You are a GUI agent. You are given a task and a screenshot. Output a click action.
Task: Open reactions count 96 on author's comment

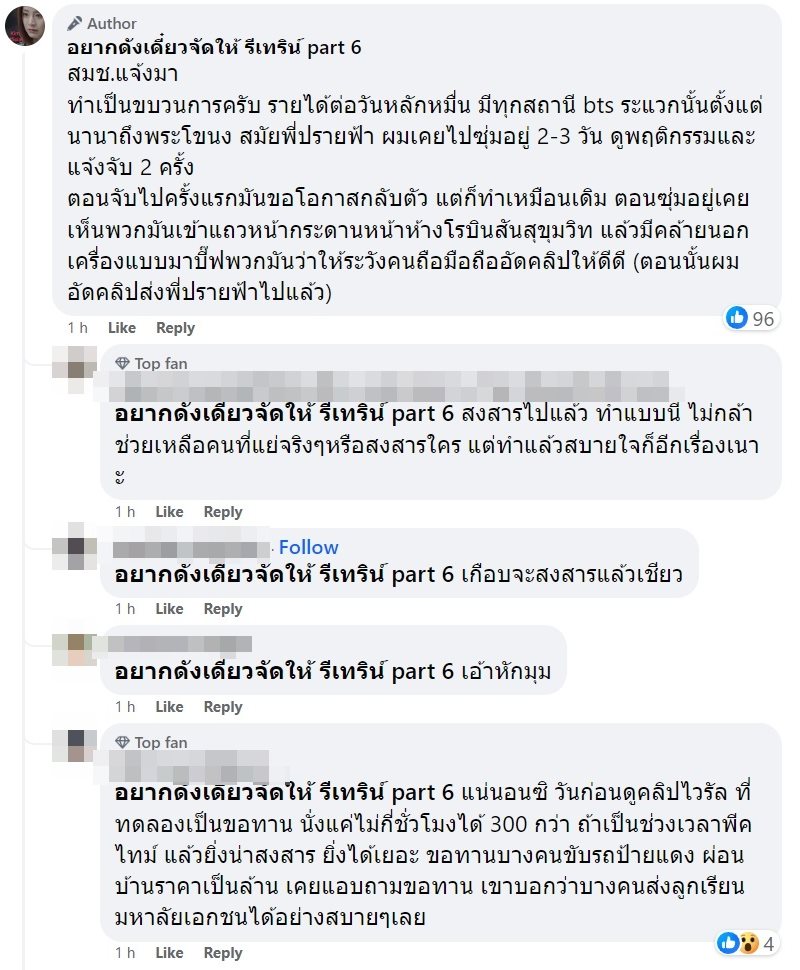click(x=751, y=319)
